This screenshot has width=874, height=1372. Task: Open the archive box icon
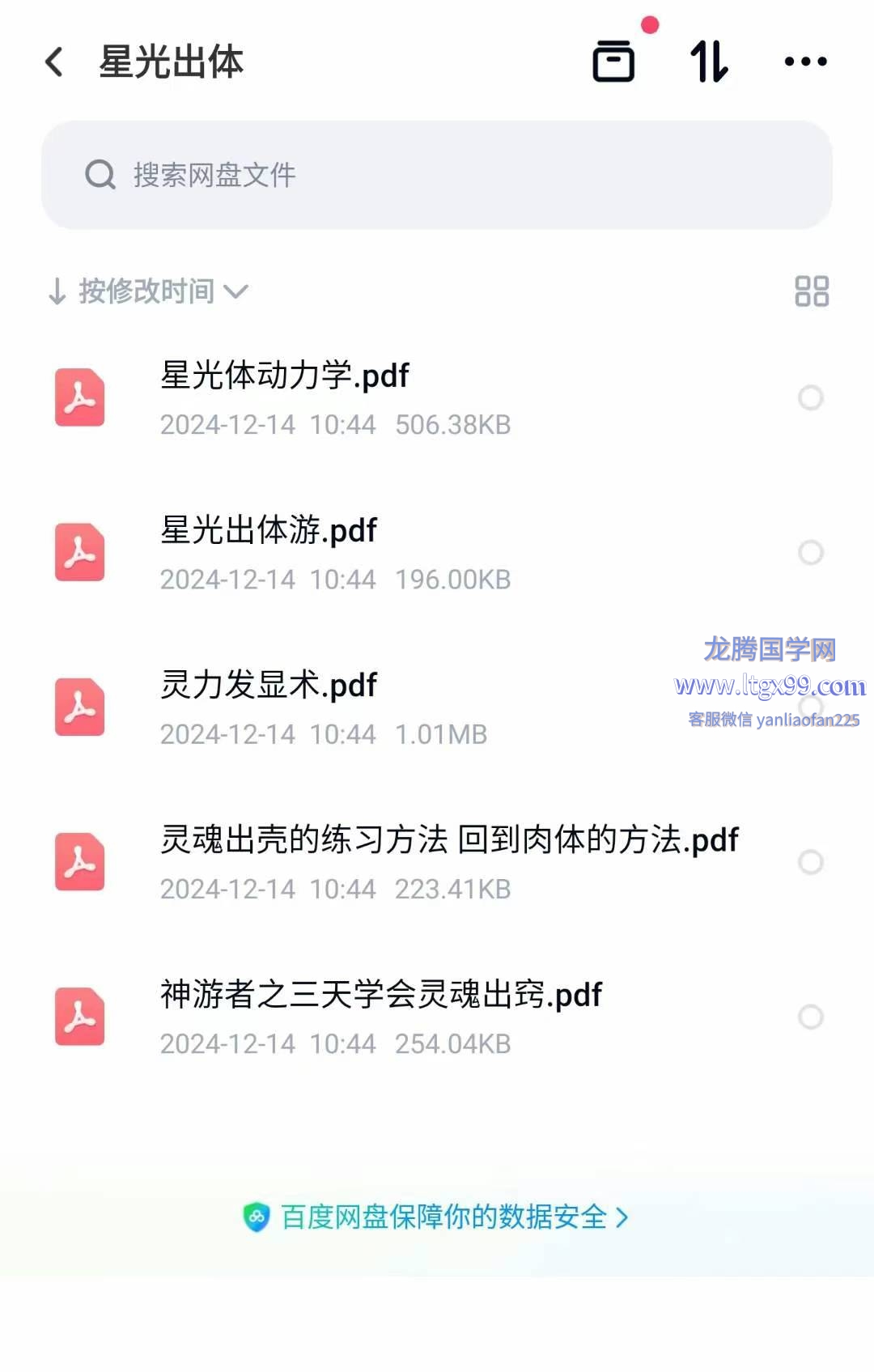point(613,62)
